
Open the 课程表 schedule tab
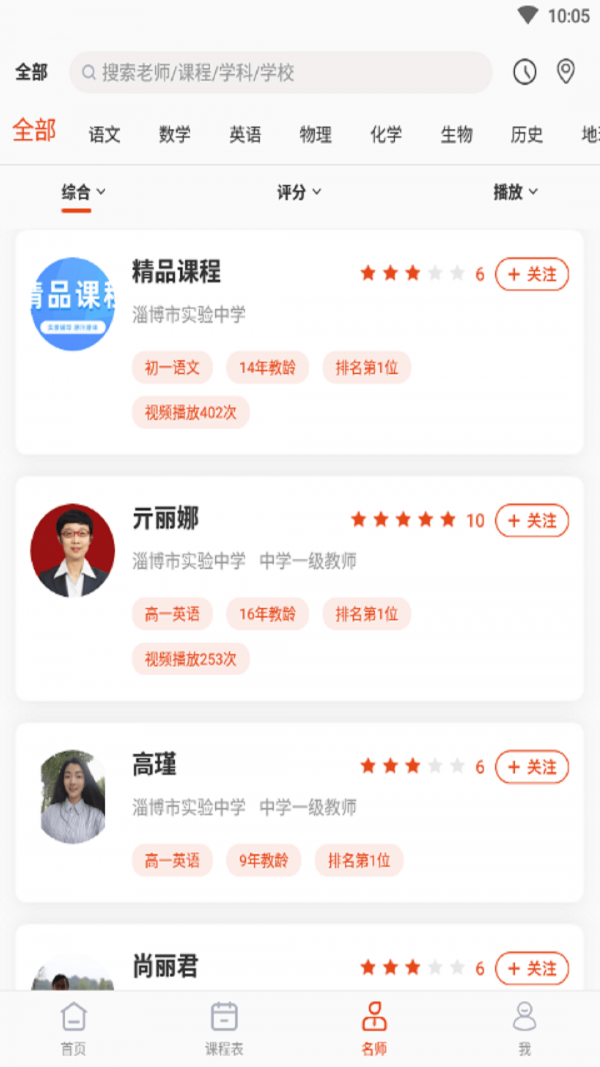tap(224, 1028)
